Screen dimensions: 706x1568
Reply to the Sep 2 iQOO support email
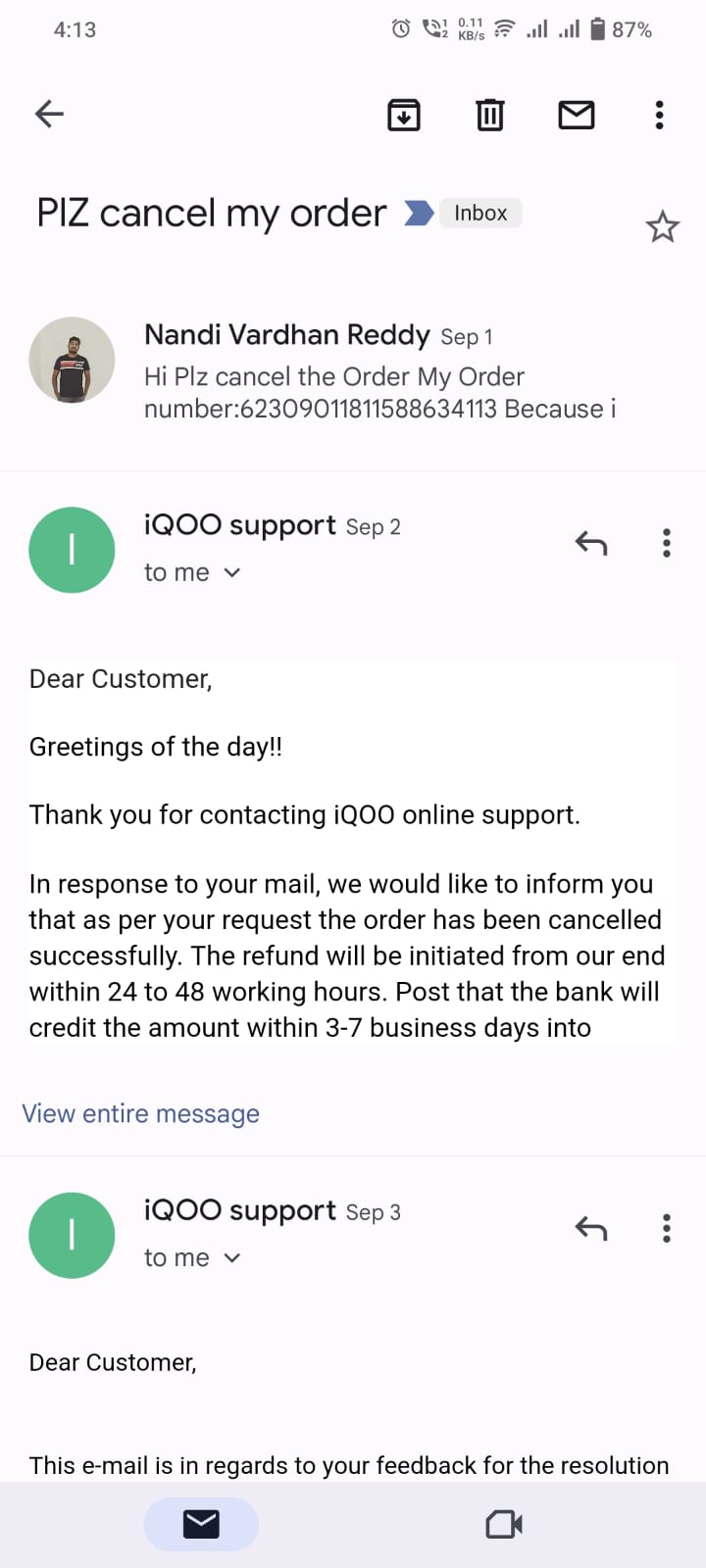point(591,543)
